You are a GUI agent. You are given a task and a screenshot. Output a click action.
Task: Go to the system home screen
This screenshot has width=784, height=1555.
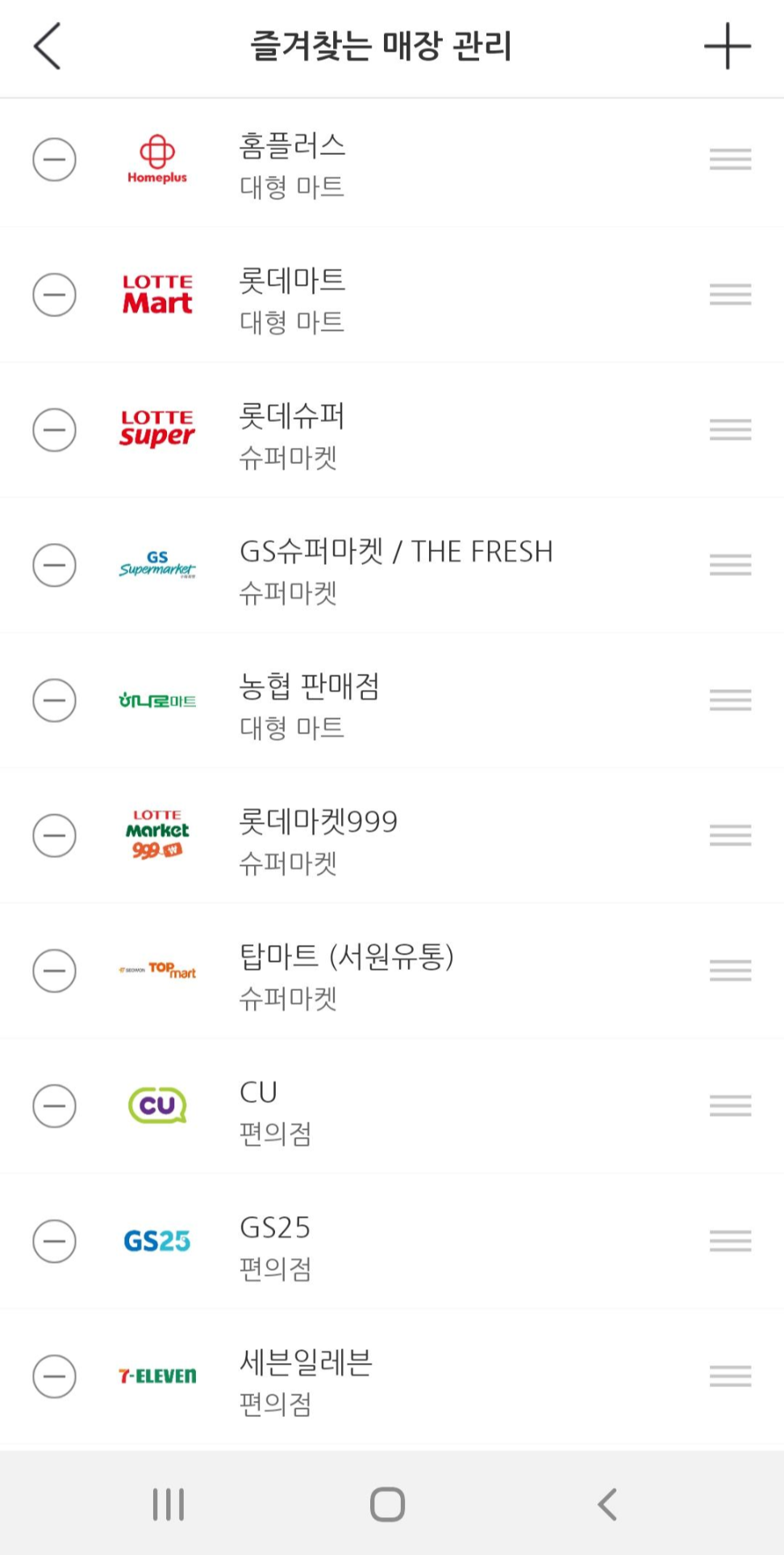click(x=387, y=1504)
